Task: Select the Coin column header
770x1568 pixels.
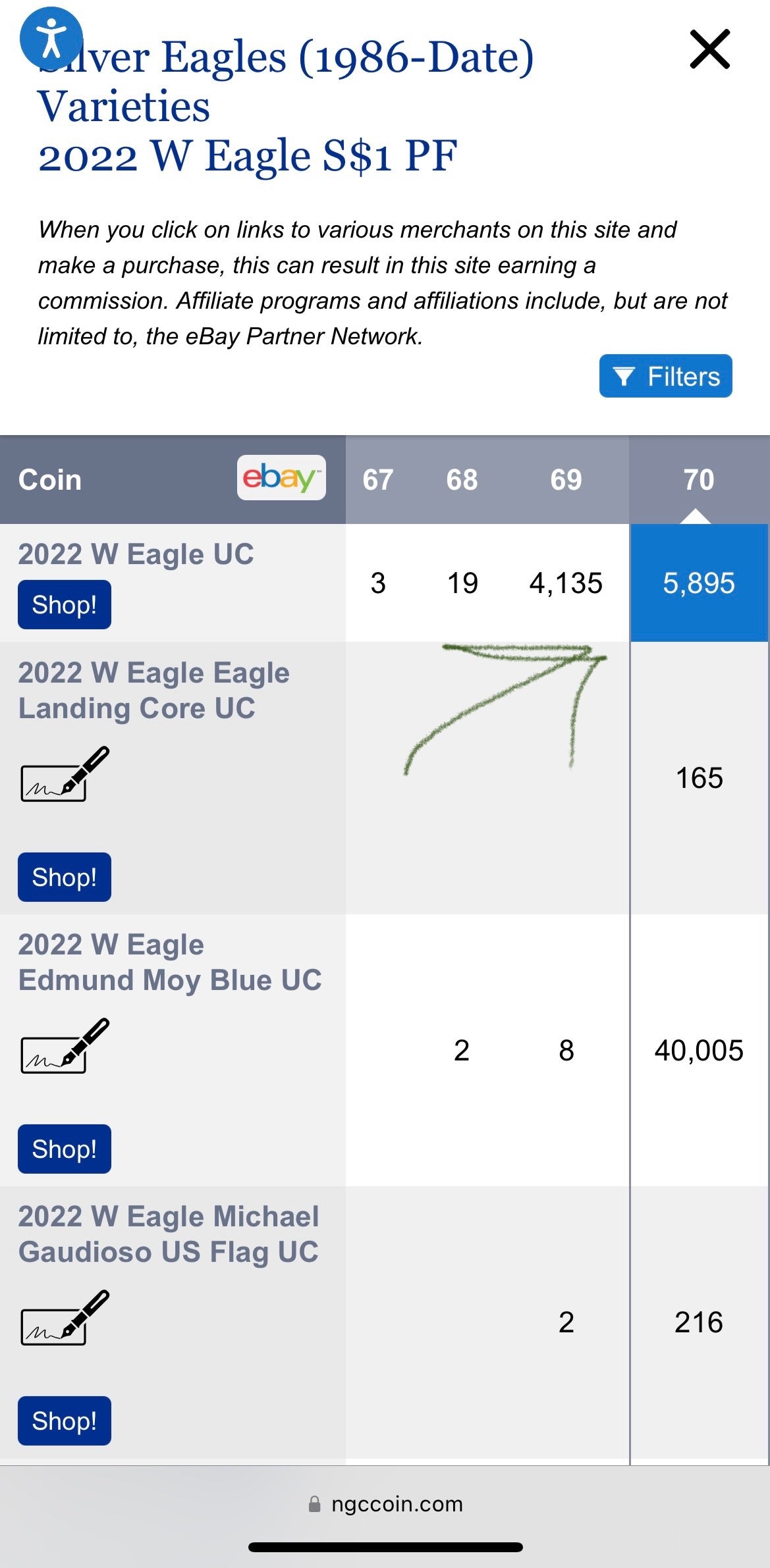Action: [49, 480]
